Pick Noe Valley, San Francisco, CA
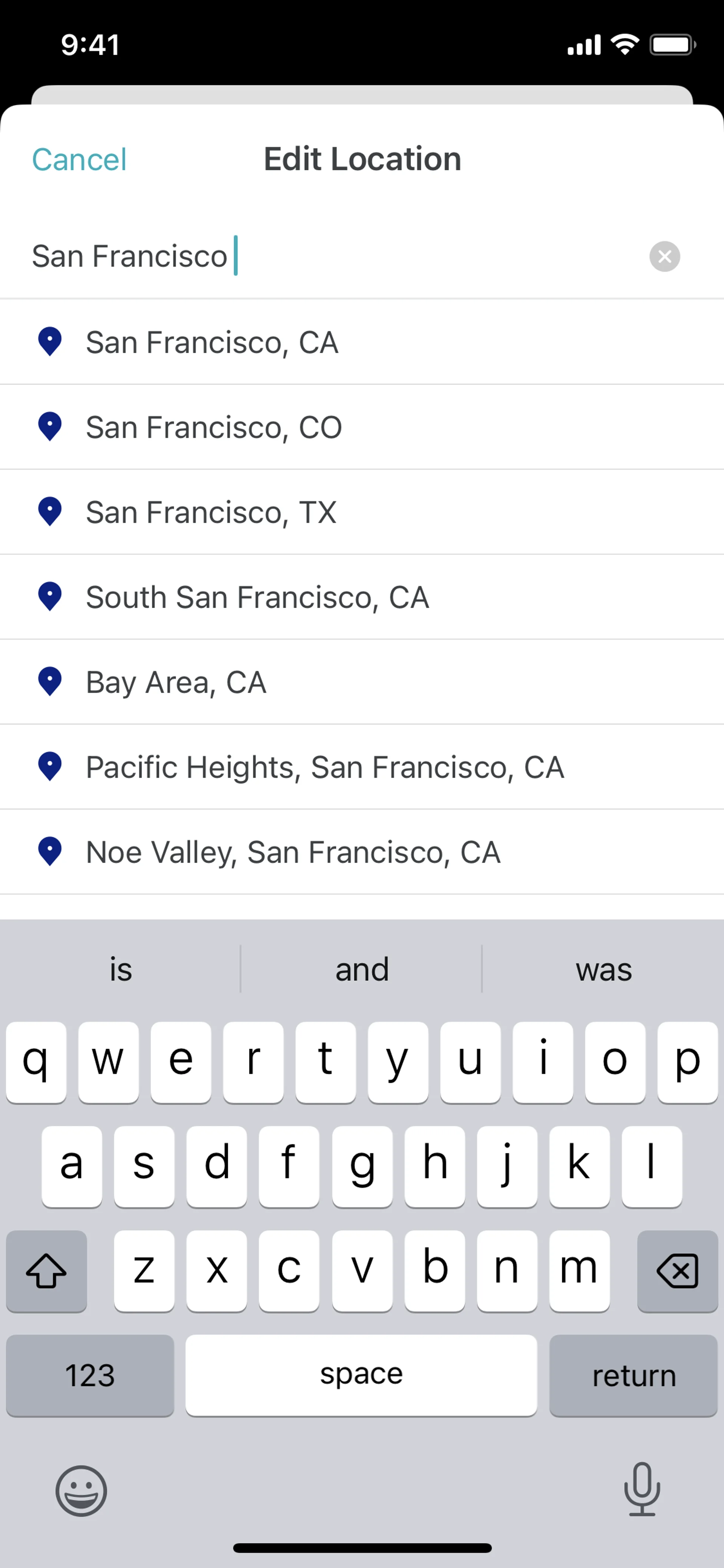 point(293,852)
